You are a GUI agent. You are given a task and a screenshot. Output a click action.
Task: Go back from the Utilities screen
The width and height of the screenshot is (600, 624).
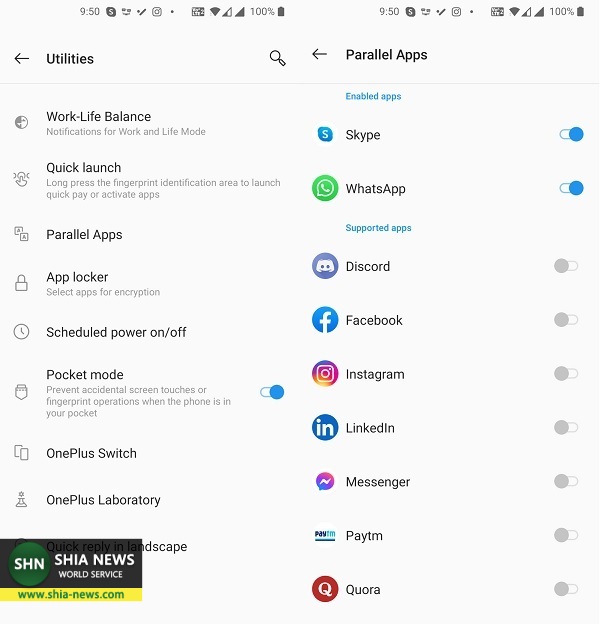pos(22,59)
